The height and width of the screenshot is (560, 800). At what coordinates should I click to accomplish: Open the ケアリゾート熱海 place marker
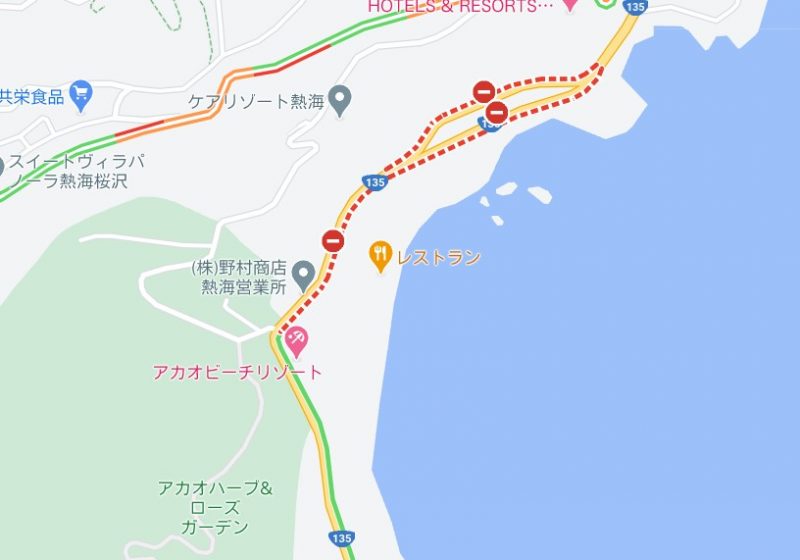(341, 100)
